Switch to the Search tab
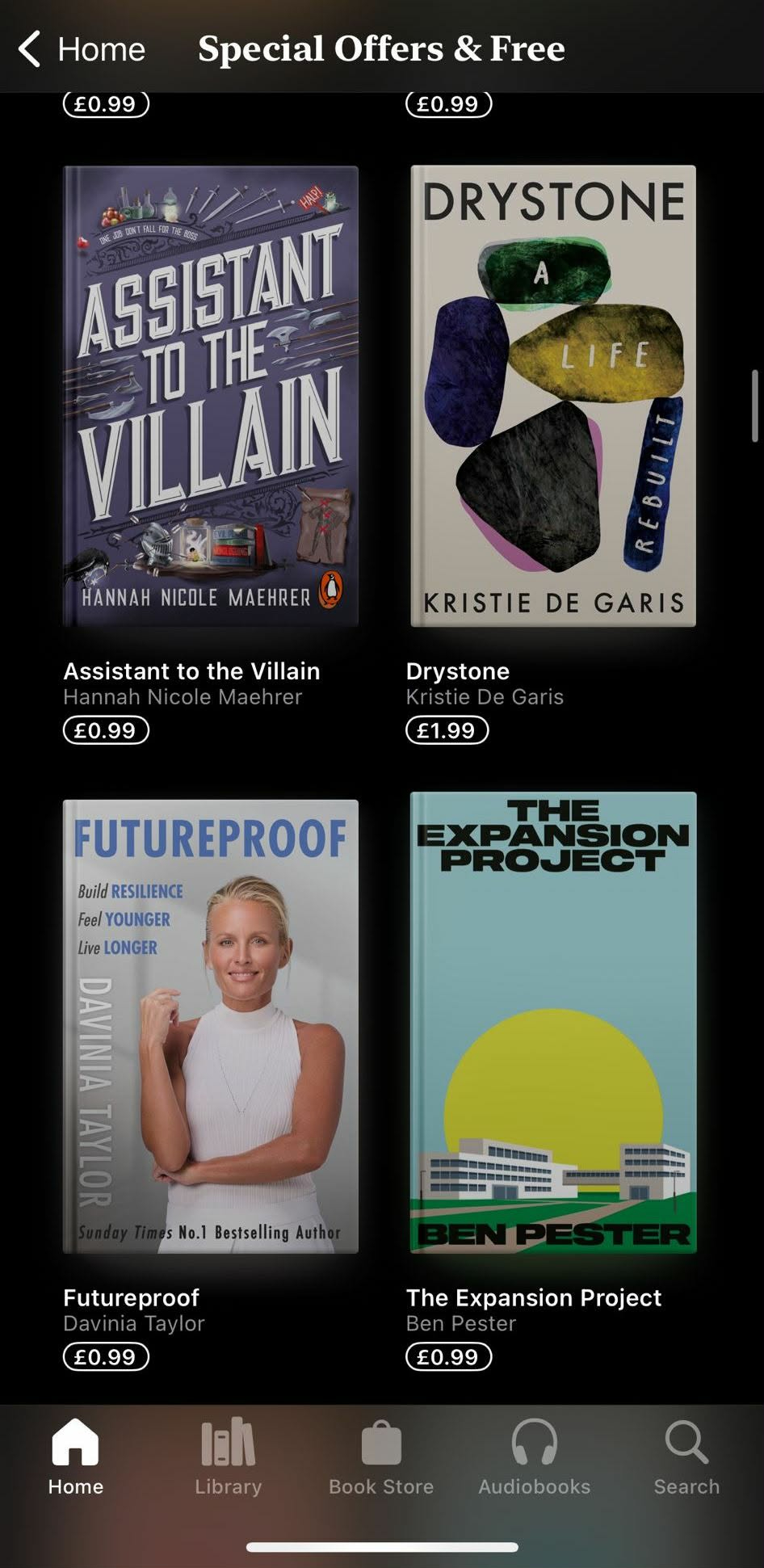Viewport: 764px width, 1568px height. click(686, 1457)
